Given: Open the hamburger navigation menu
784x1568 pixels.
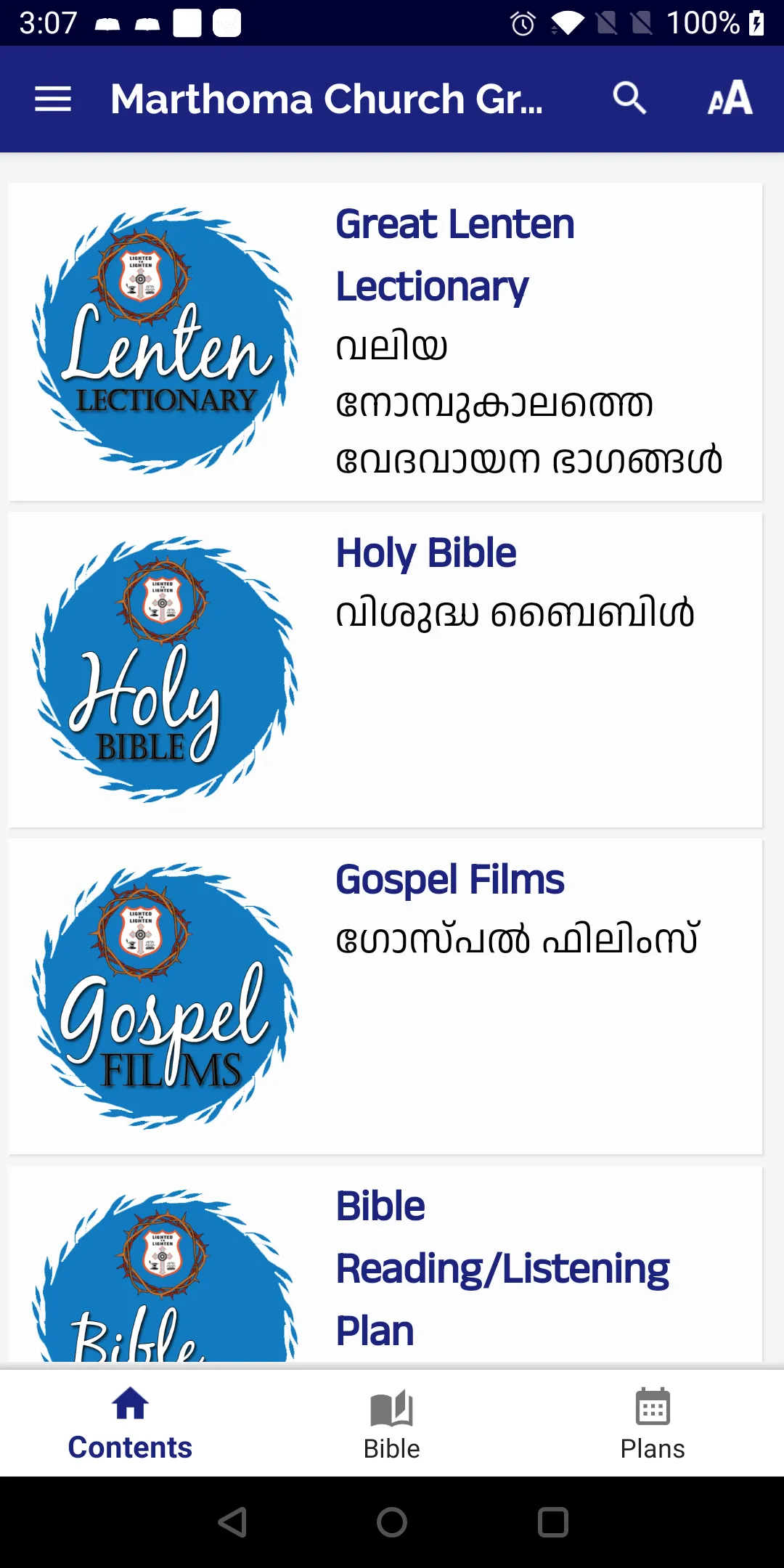Looking at the screenshot, I should tap(53, 99).
